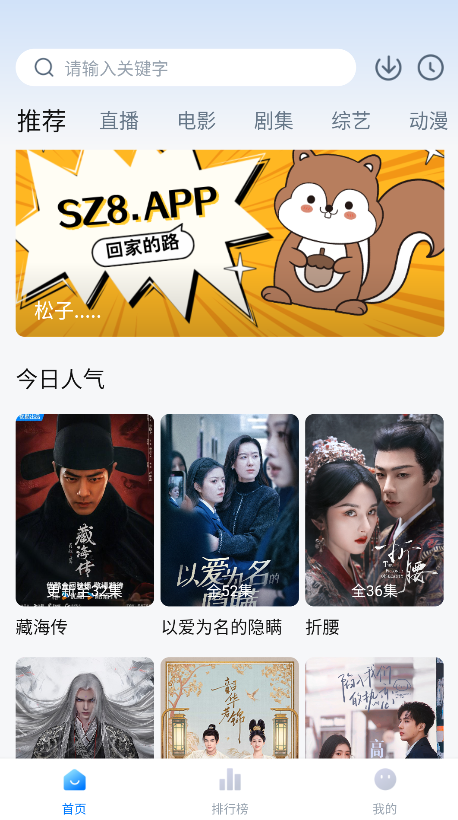Viewport: 458px width, 820px height.
Task: Open the silver-haired character poster card
Action: coord(85,708)
